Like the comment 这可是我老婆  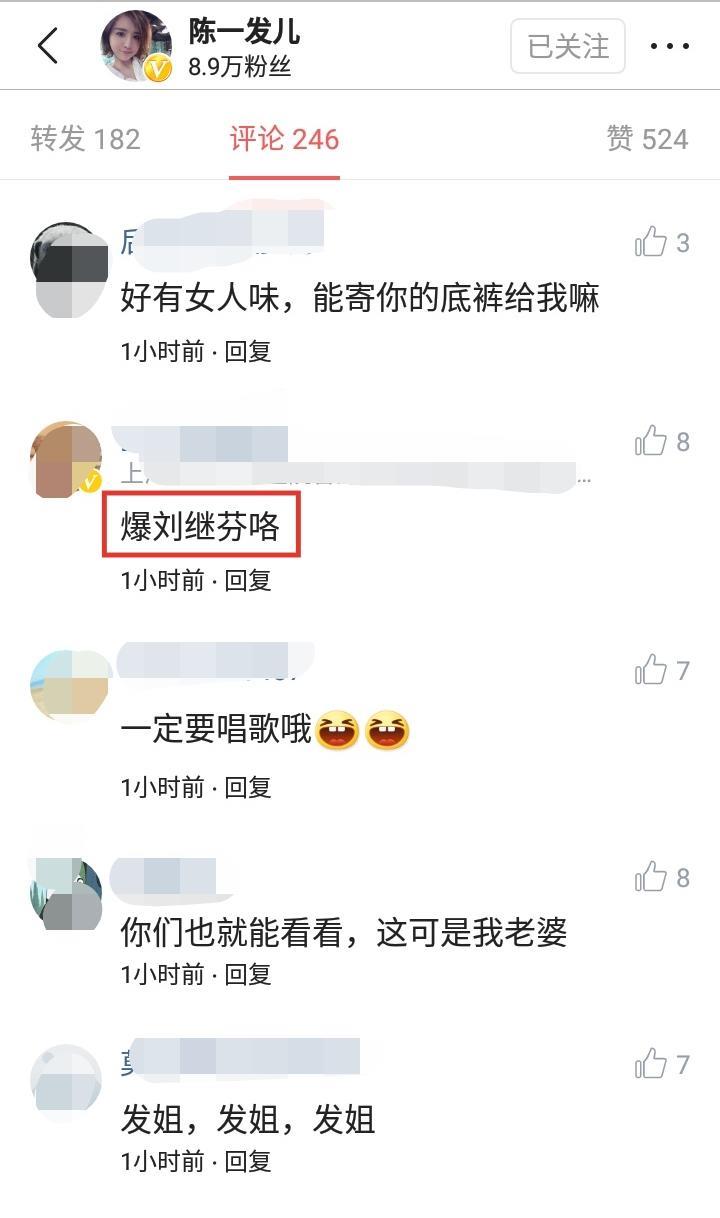click(651, 877)
